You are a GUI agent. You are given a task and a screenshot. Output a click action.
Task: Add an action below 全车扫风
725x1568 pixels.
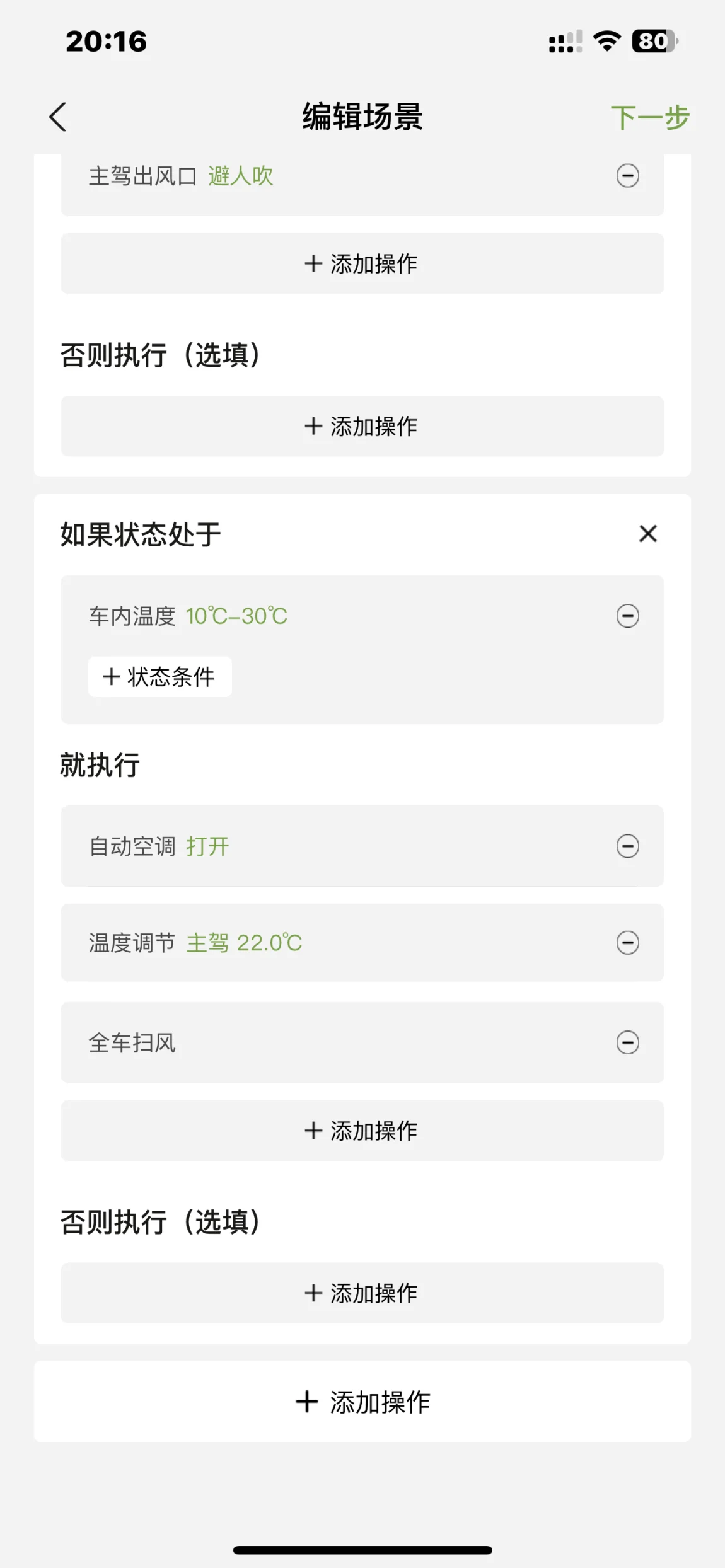tap(362, 1131)
